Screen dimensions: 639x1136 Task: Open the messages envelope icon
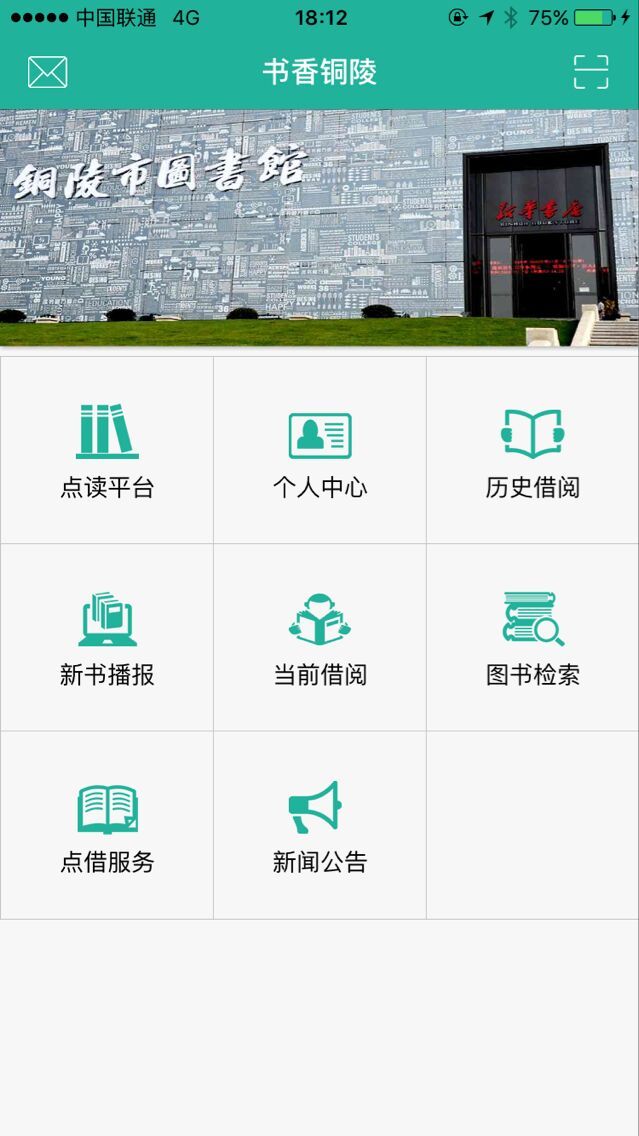(47, 72)
